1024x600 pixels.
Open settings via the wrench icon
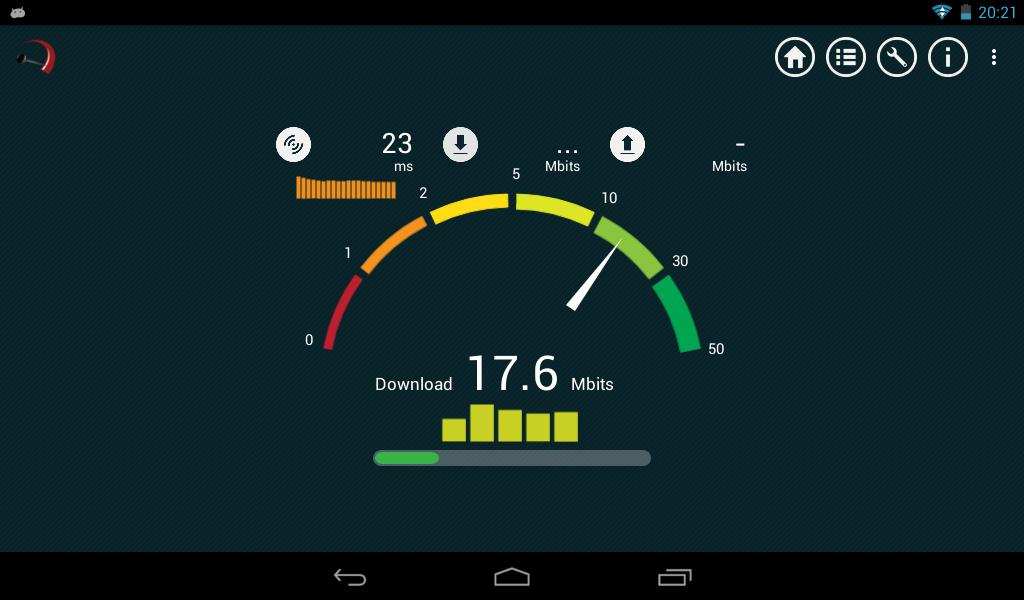point(897,57)
